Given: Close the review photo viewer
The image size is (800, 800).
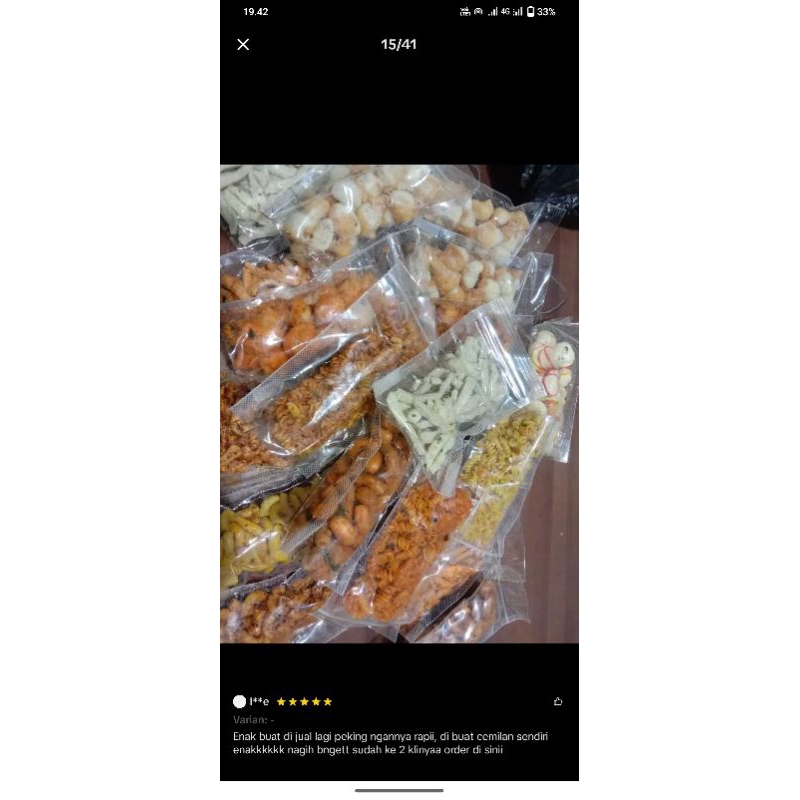Looking at the screenshot, I should click(x=243, y=44).
